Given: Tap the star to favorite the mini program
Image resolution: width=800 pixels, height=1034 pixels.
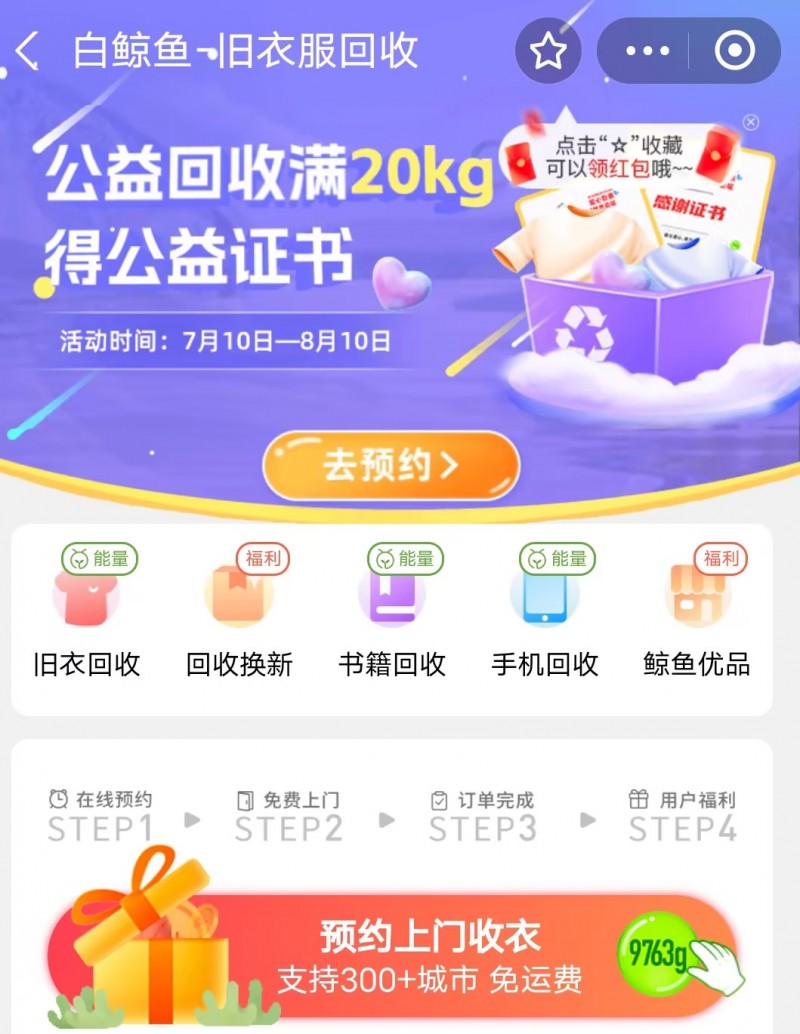Looking at the screenshot, I should click(547, 49).
